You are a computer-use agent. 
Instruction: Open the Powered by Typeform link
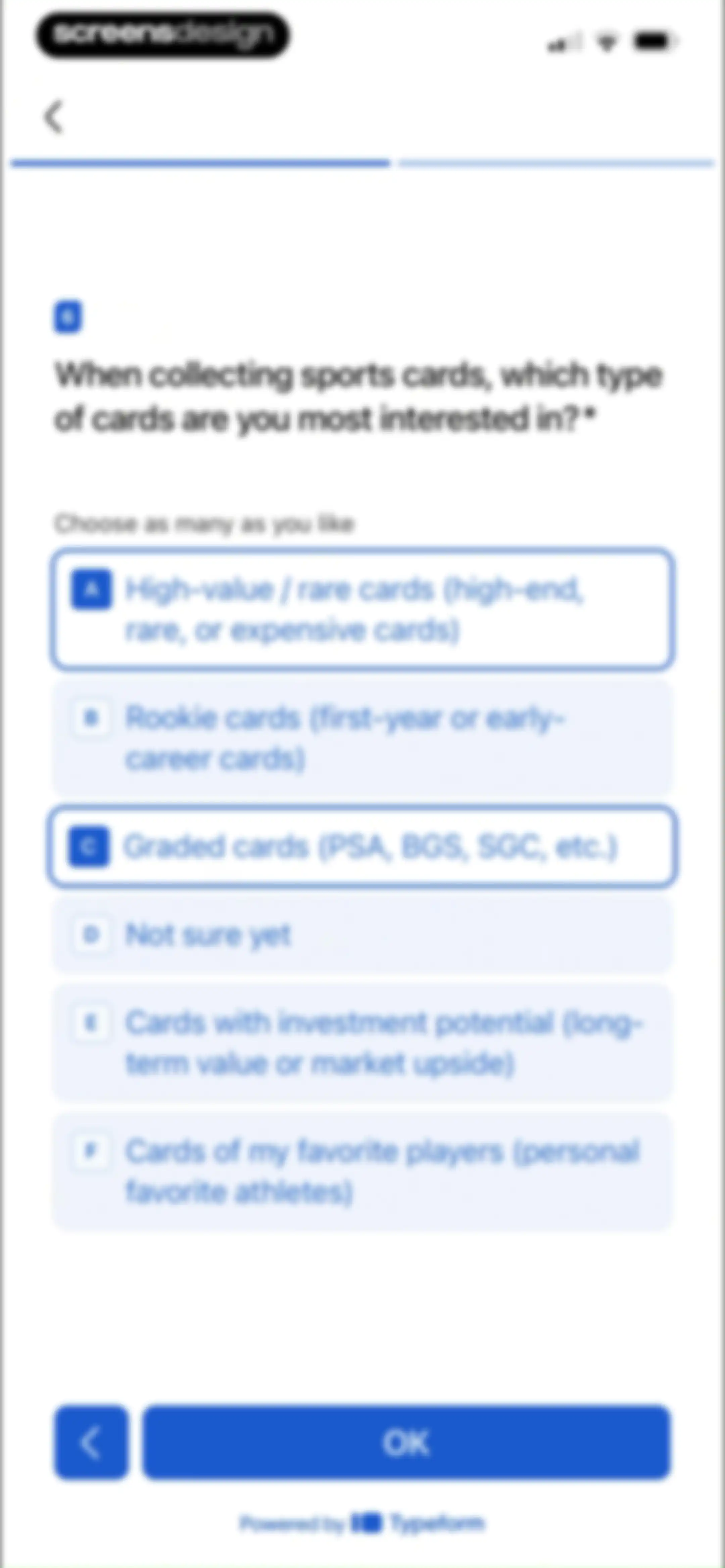(362, 1523)
